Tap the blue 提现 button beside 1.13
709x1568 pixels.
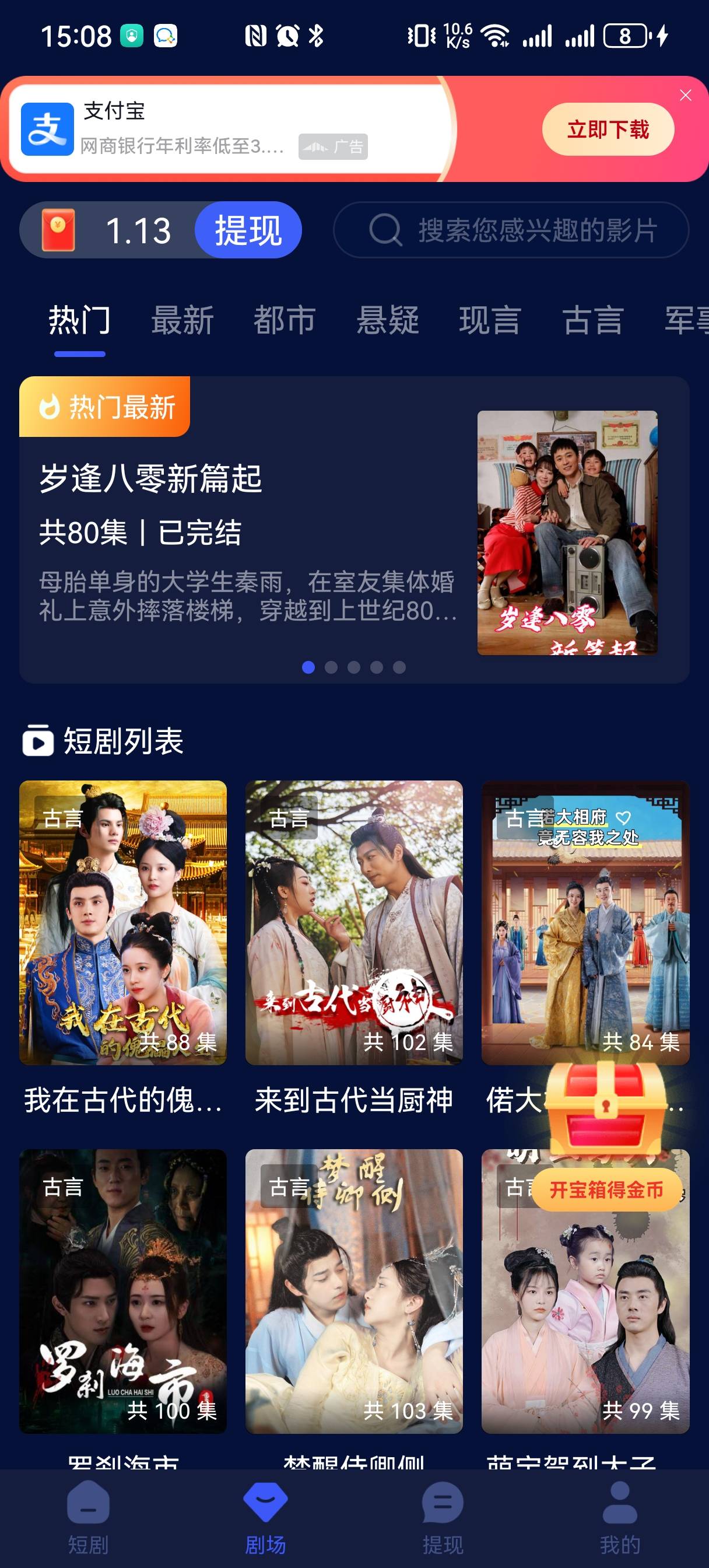(248, 230)
